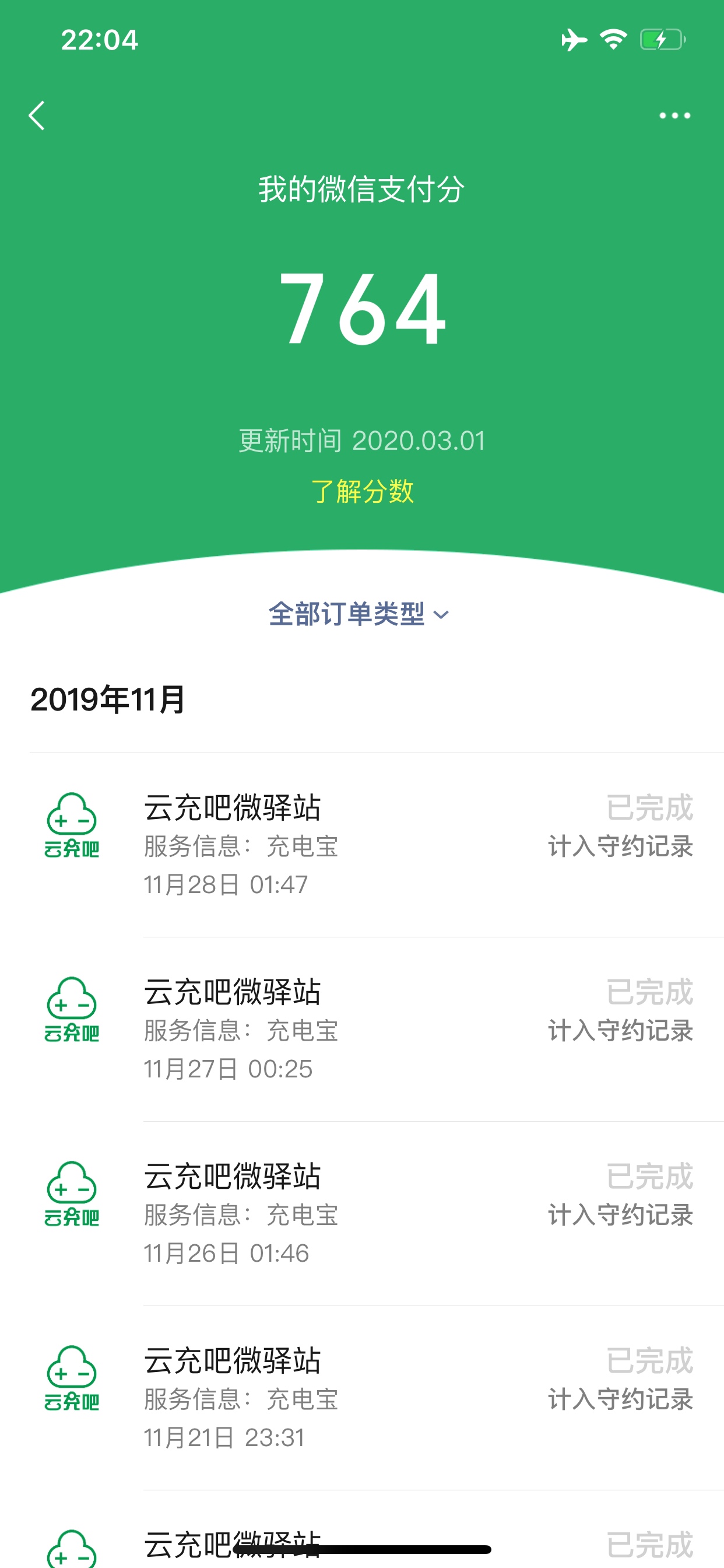Open the three-dot more options menu
724x1568 pixels.
pyautogui.click(x=674, y=116)
